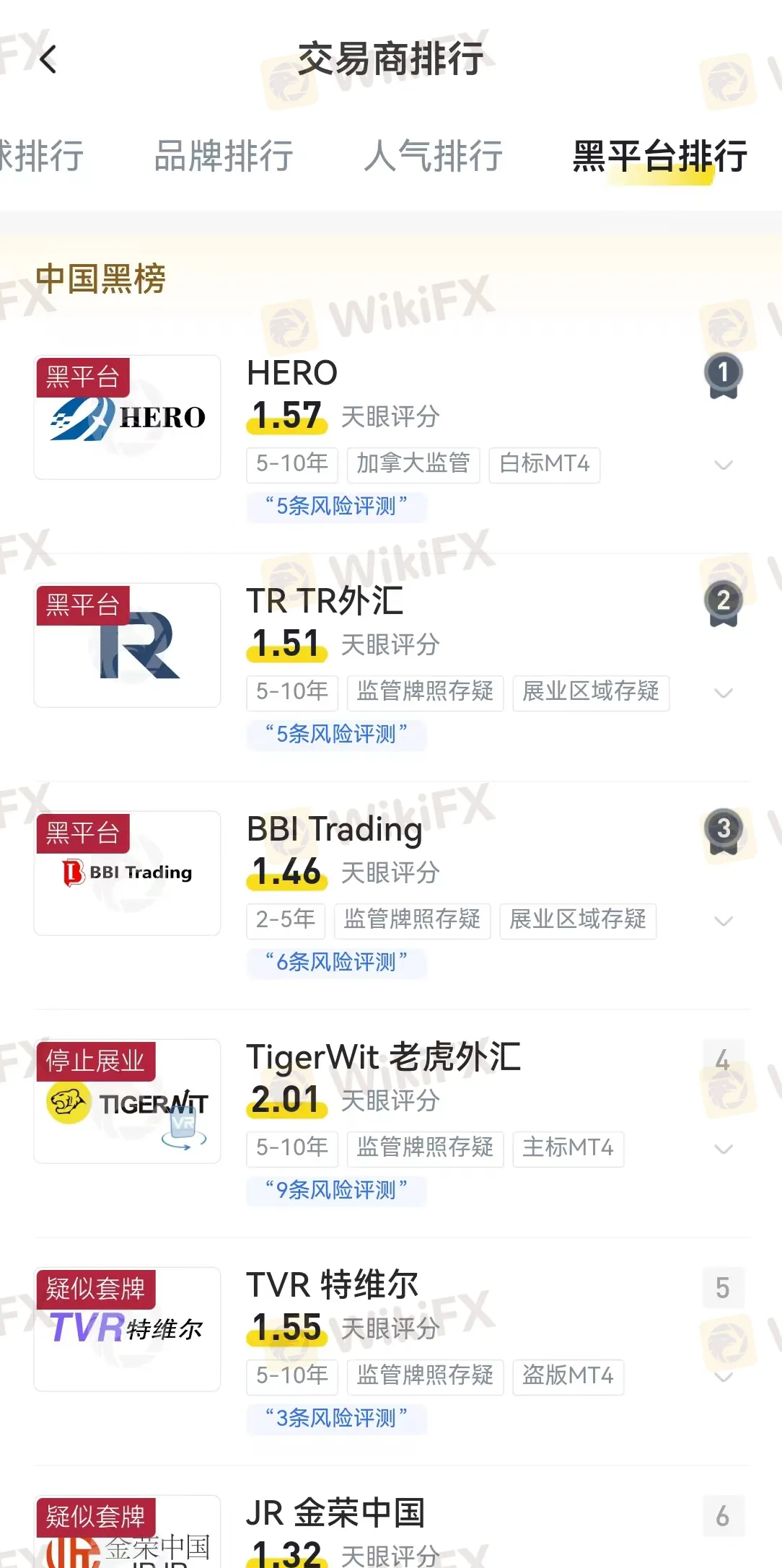Expand details chevron for TR外汇
The height and width of the screenshot is (1568, 782).
click(x=723, y=693)
